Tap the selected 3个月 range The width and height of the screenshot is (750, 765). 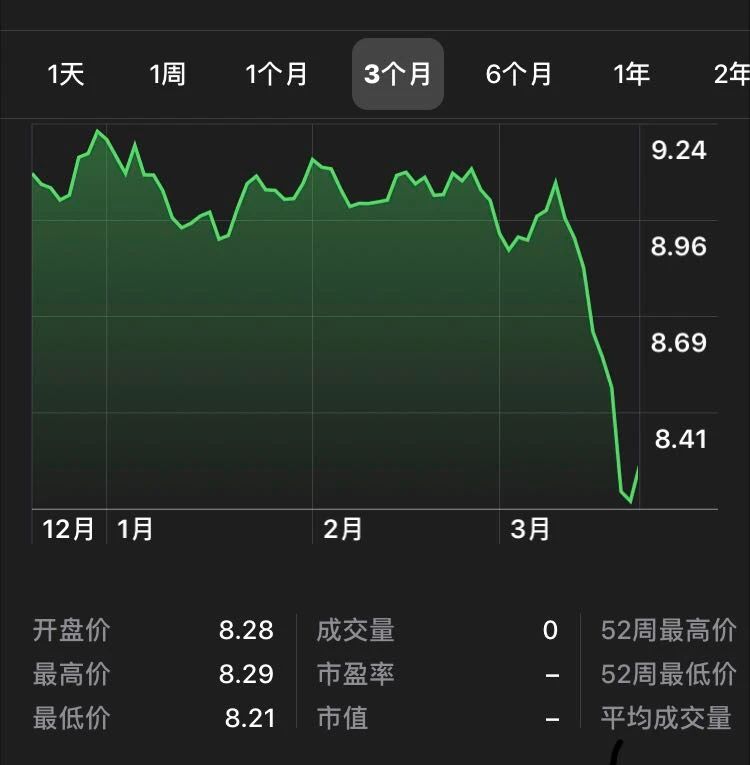click(x=397, y=74)
